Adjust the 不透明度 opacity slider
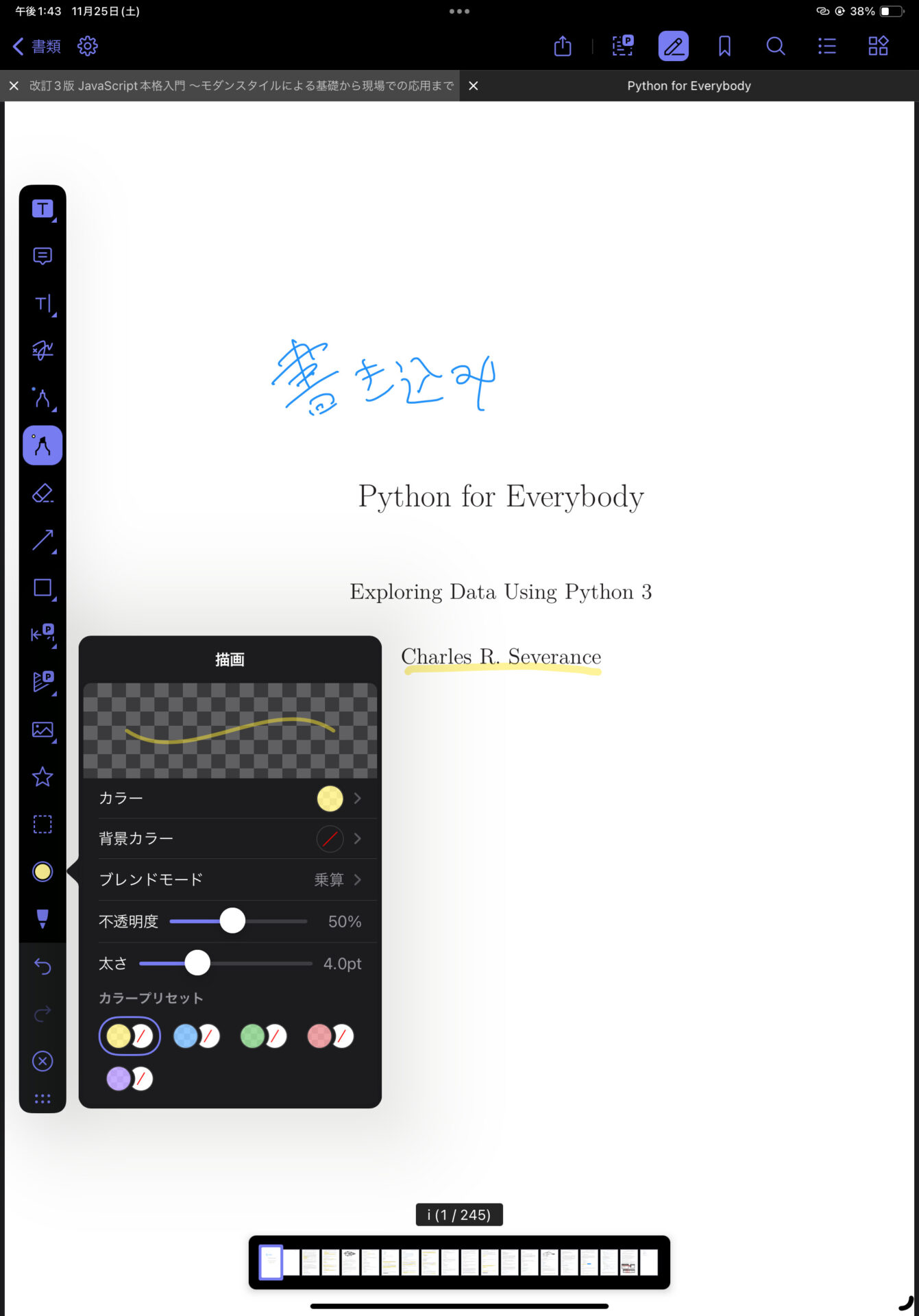The width and height of the screenshot is (919, 1316). click(232, 921)
